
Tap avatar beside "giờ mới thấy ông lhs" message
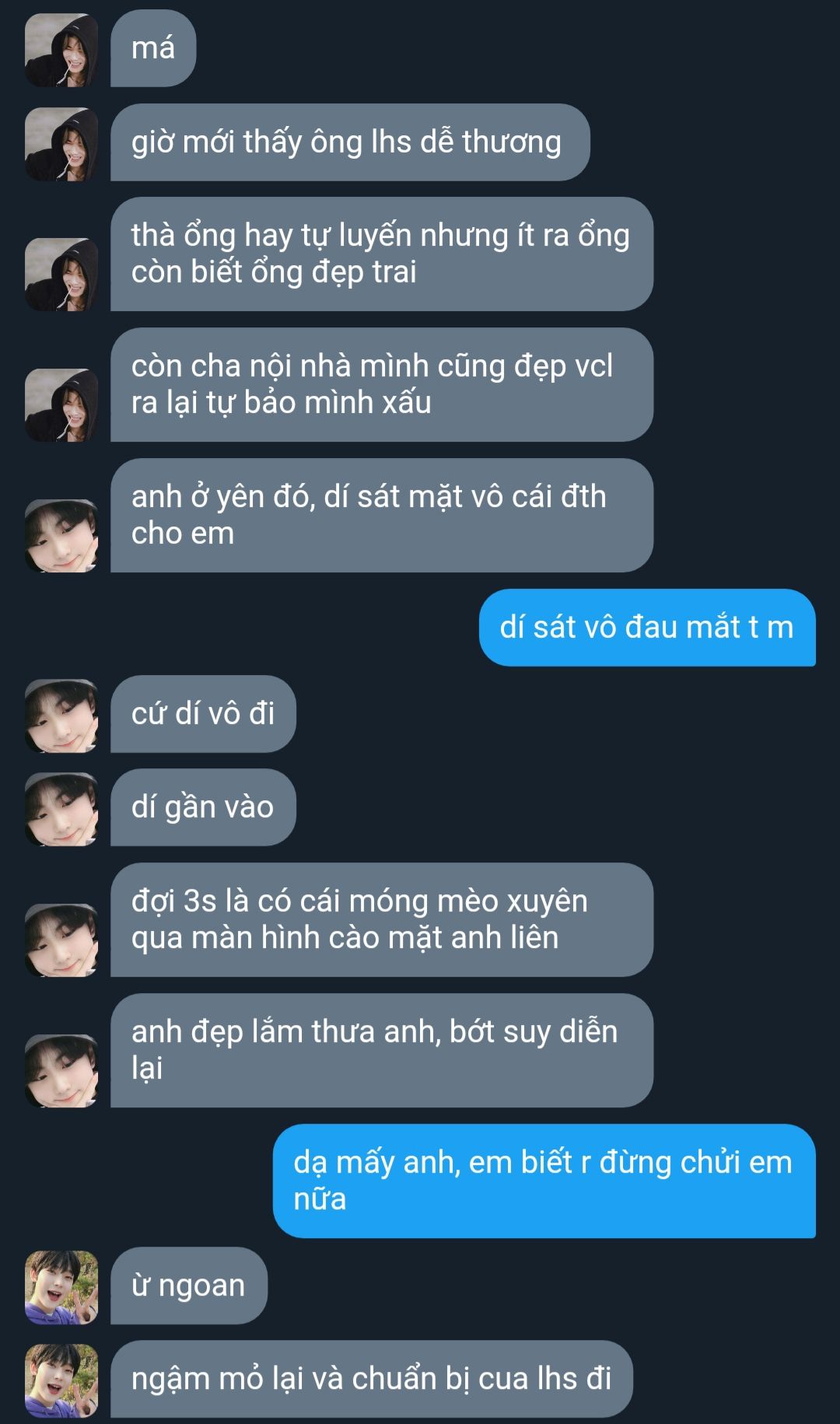(61, 145)
